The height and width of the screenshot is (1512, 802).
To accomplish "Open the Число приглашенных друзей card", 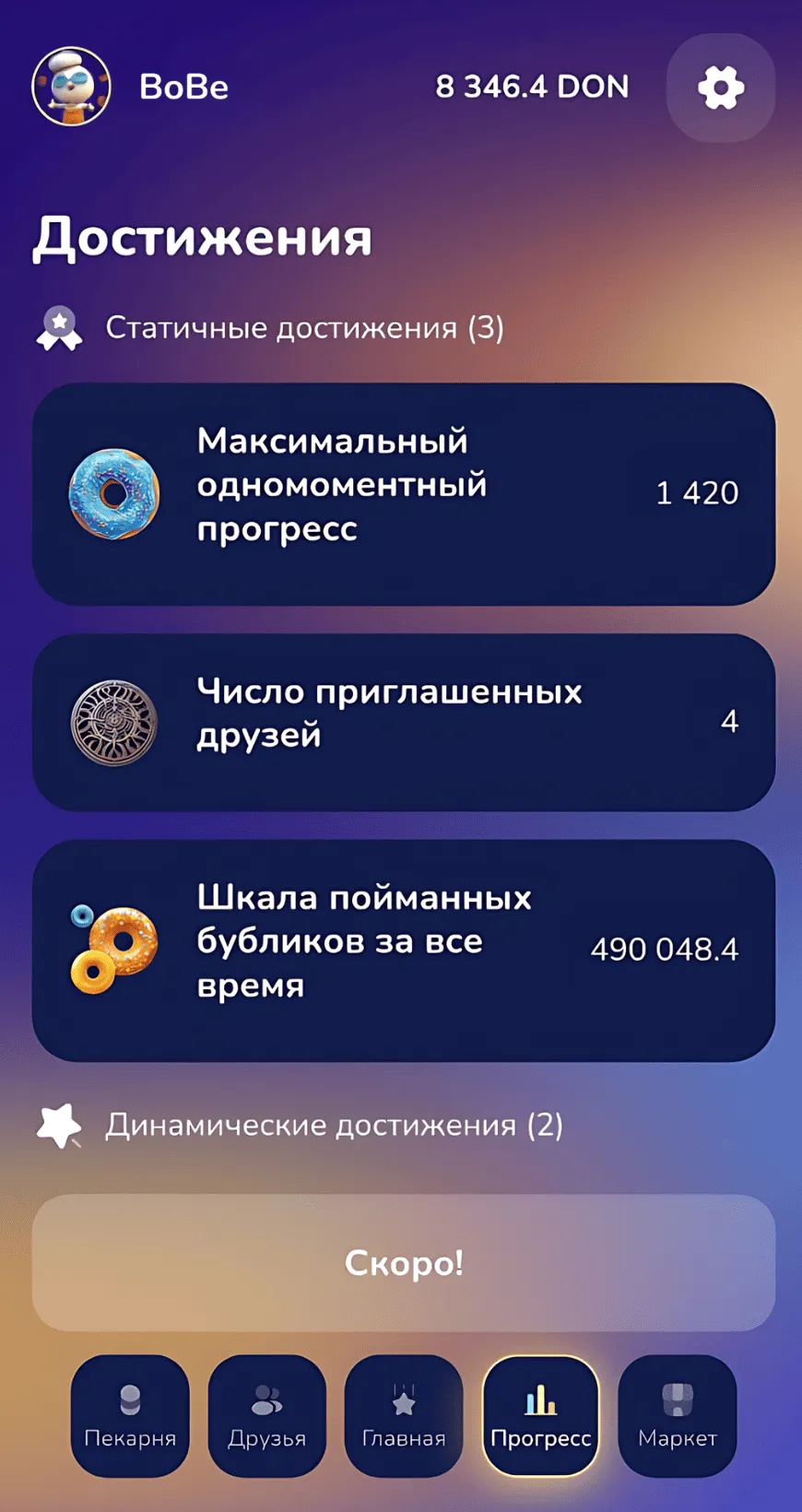I will tap(404, 722).
